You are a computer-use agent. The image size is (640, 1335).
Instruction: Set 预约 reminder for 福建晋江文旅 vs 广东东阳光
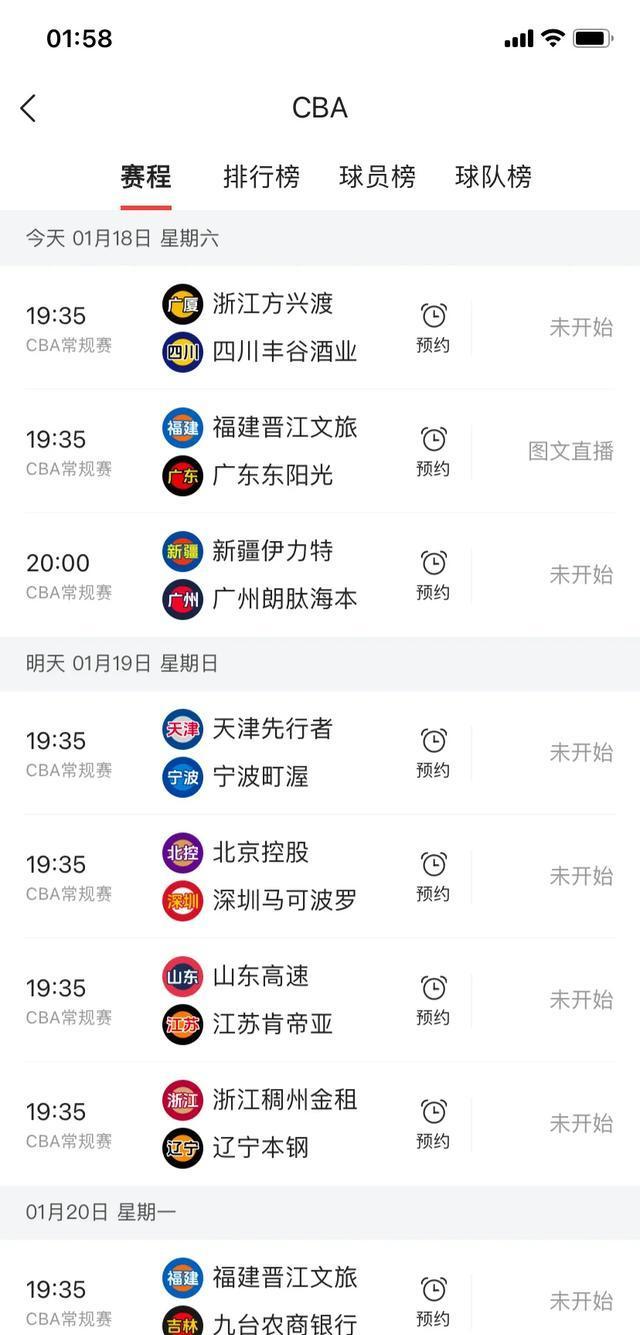[433, 451]
